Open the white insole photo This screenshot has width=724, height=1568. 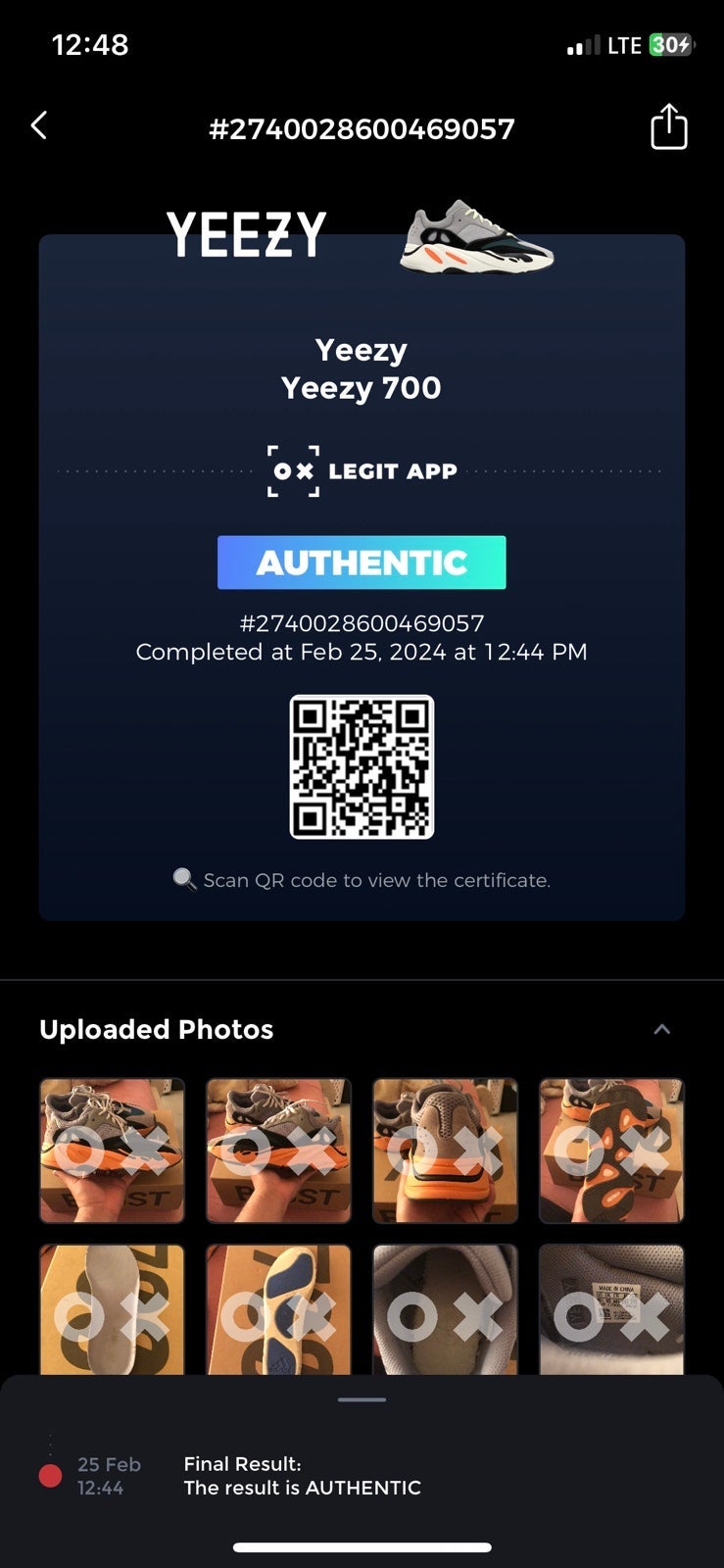(x=112, y=1309)
